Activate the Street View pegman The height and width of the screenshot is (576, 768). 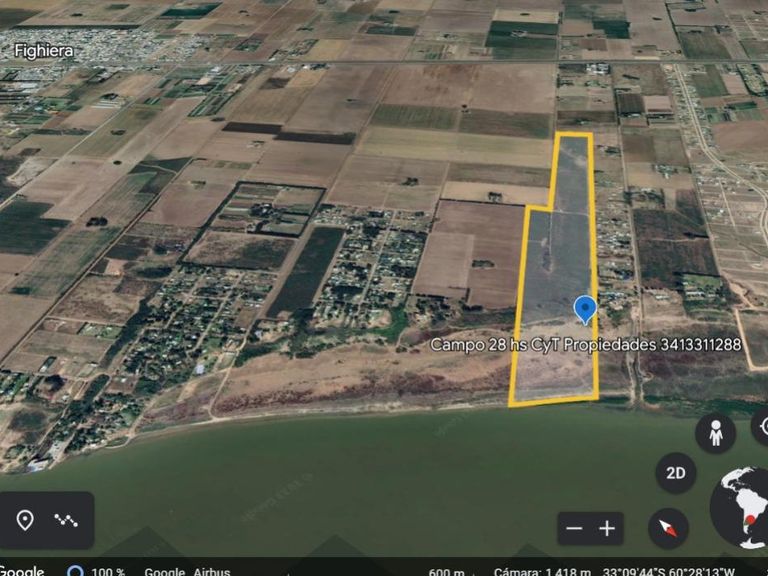tap(716, 433)
